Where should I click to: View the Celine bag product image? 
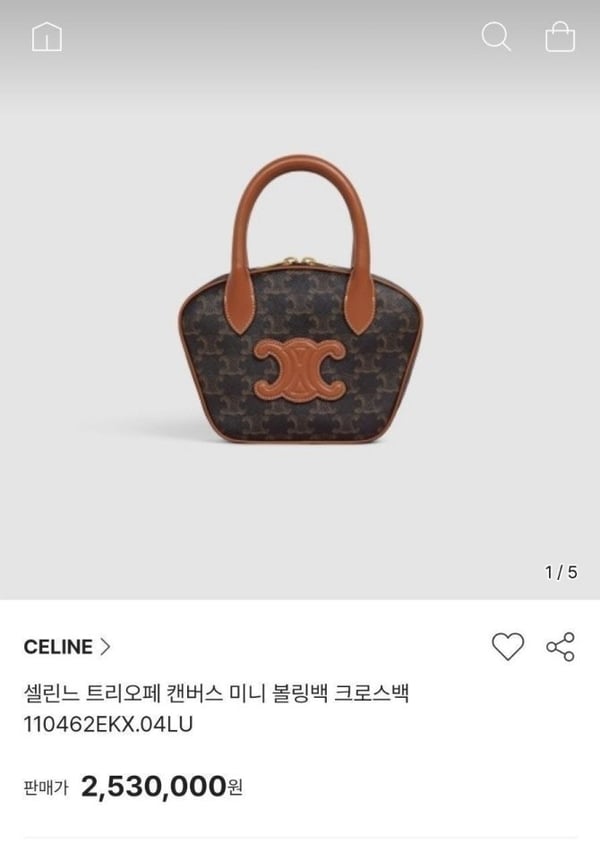pos(300,300)
